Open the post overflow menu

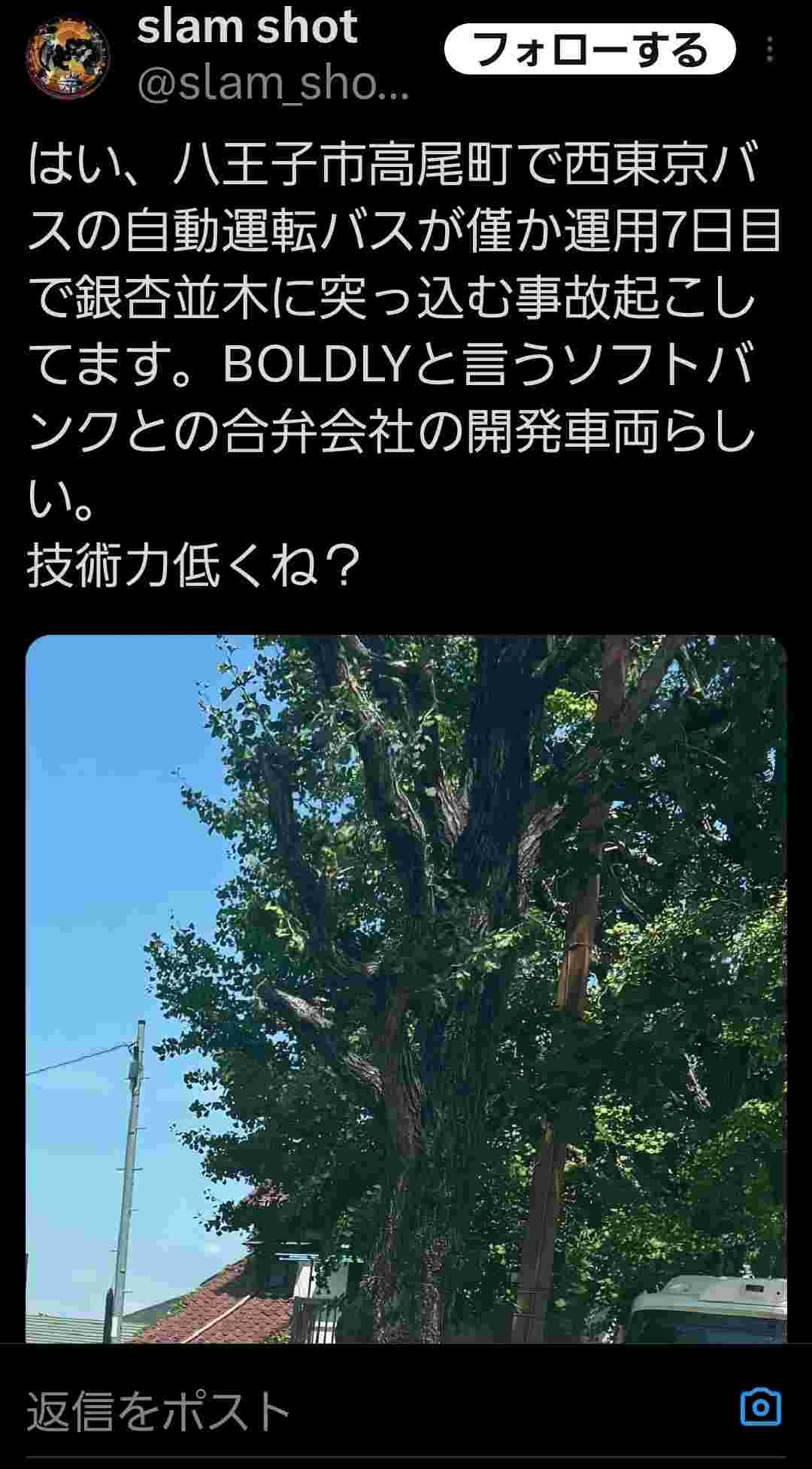(769, 50)
